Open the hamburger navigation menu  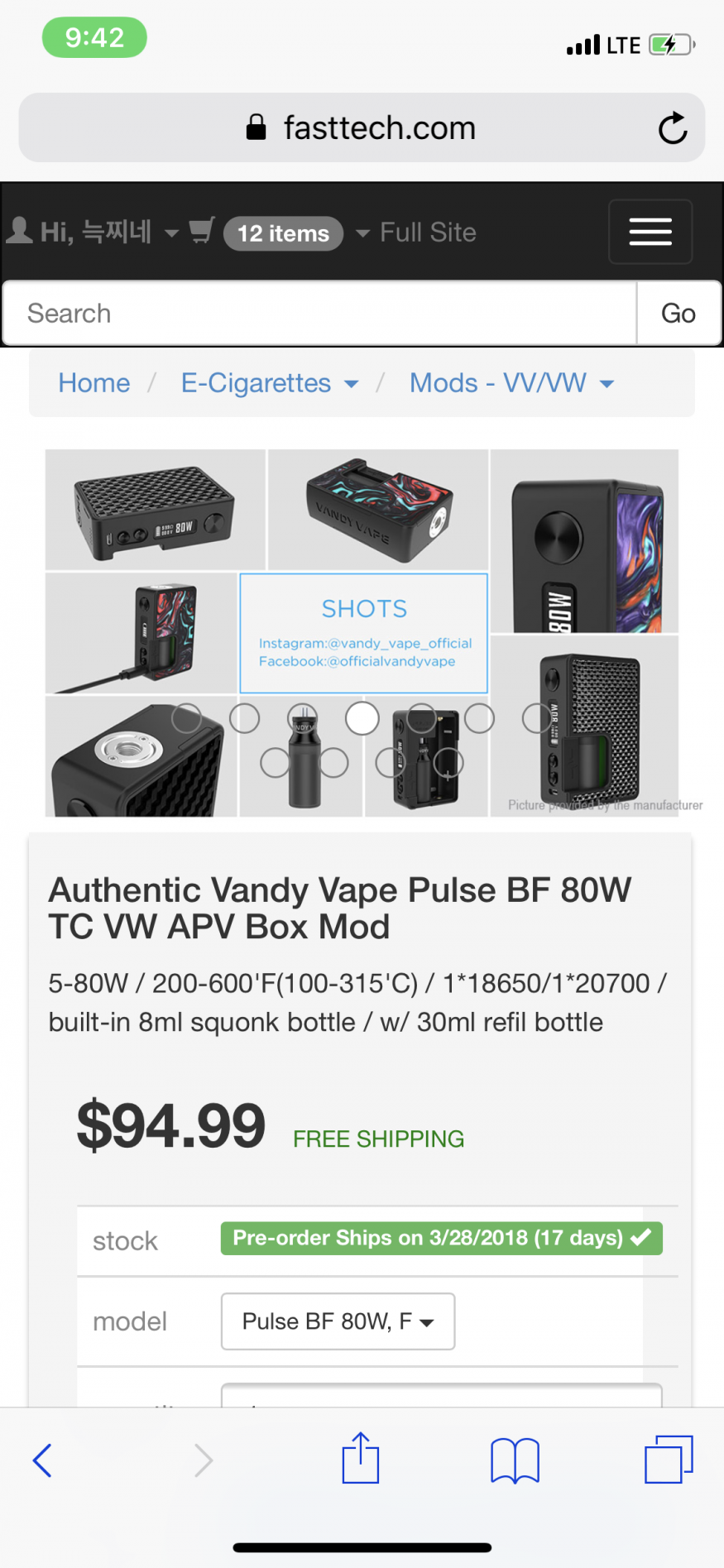(x=650, y=232)
